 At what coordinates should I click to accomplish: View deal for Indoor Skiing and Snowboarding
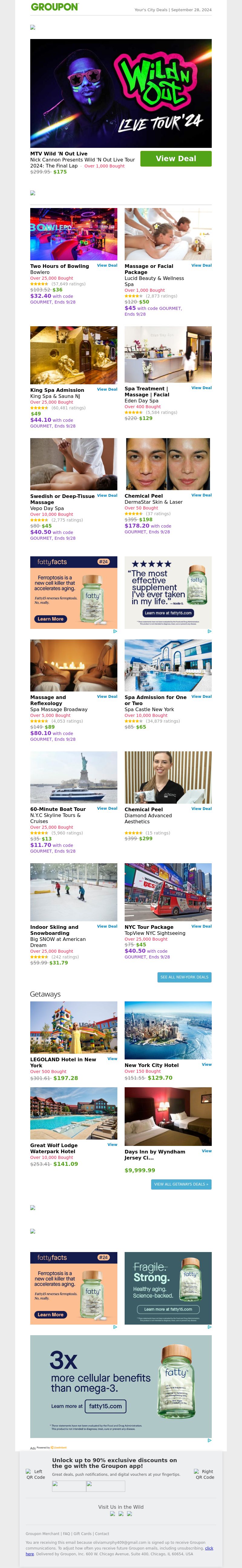(x=107, y=926)
